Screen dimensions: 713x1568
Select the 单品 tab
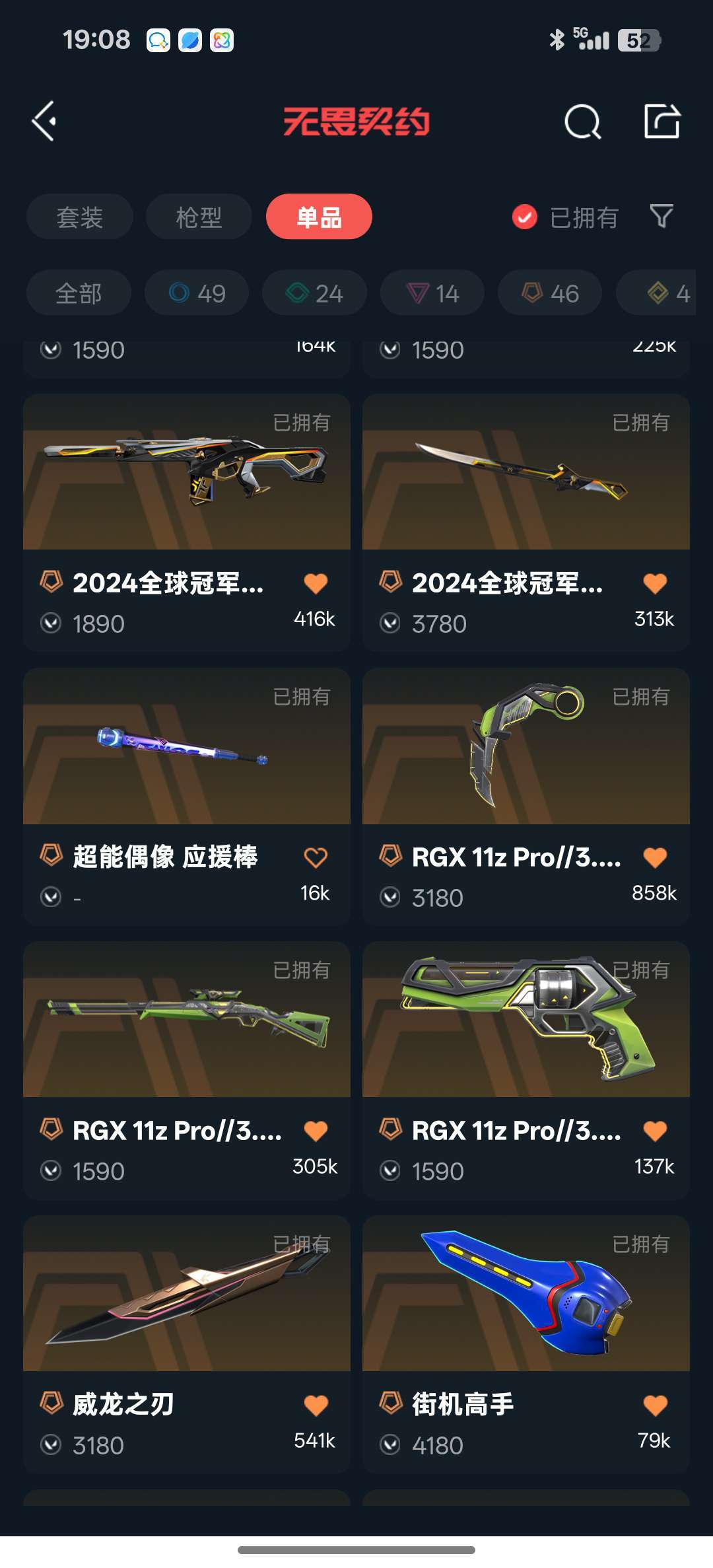coord(319,217)
